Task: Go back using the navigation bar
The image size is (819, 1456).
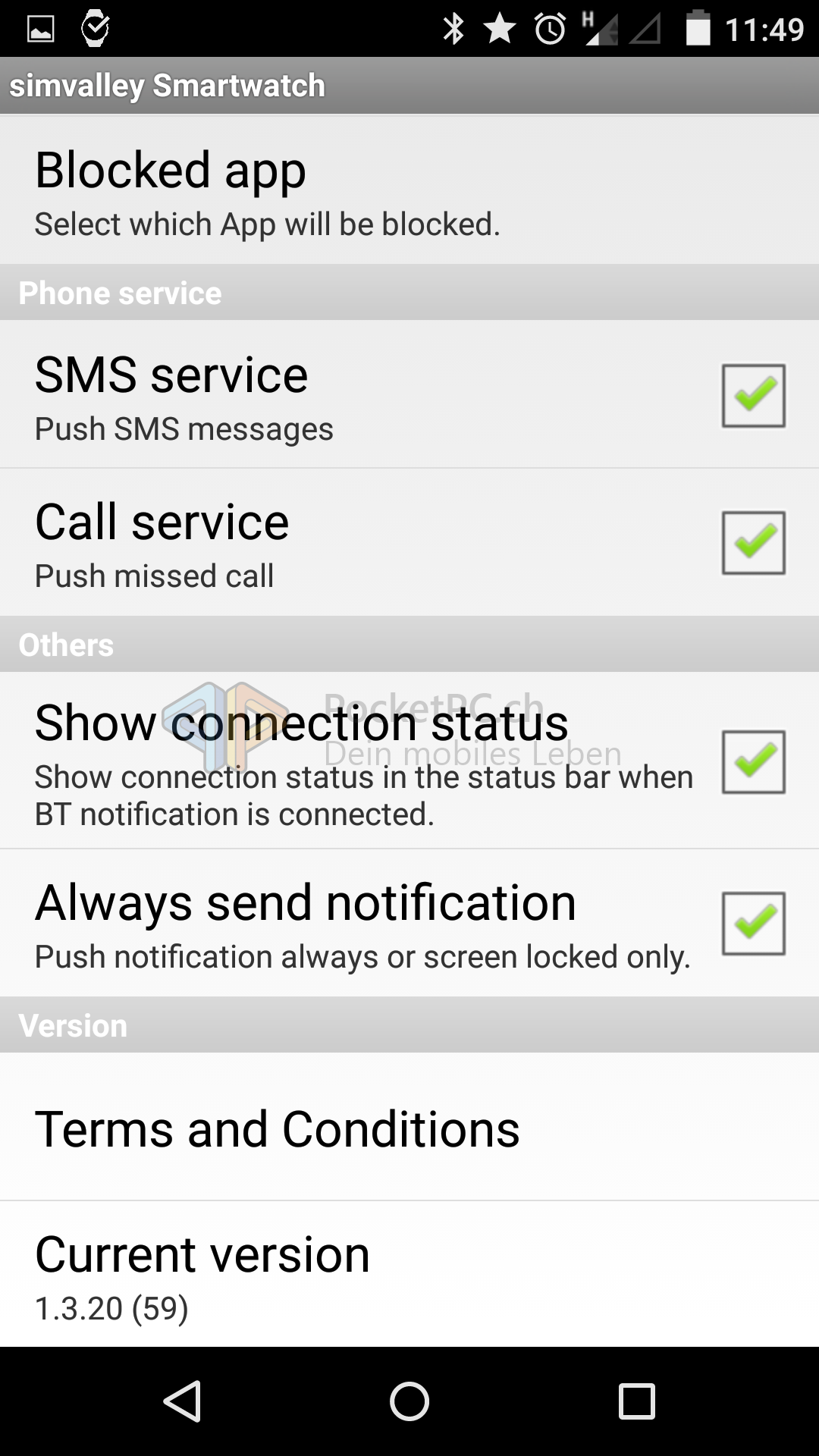Action: point(182,1401)
